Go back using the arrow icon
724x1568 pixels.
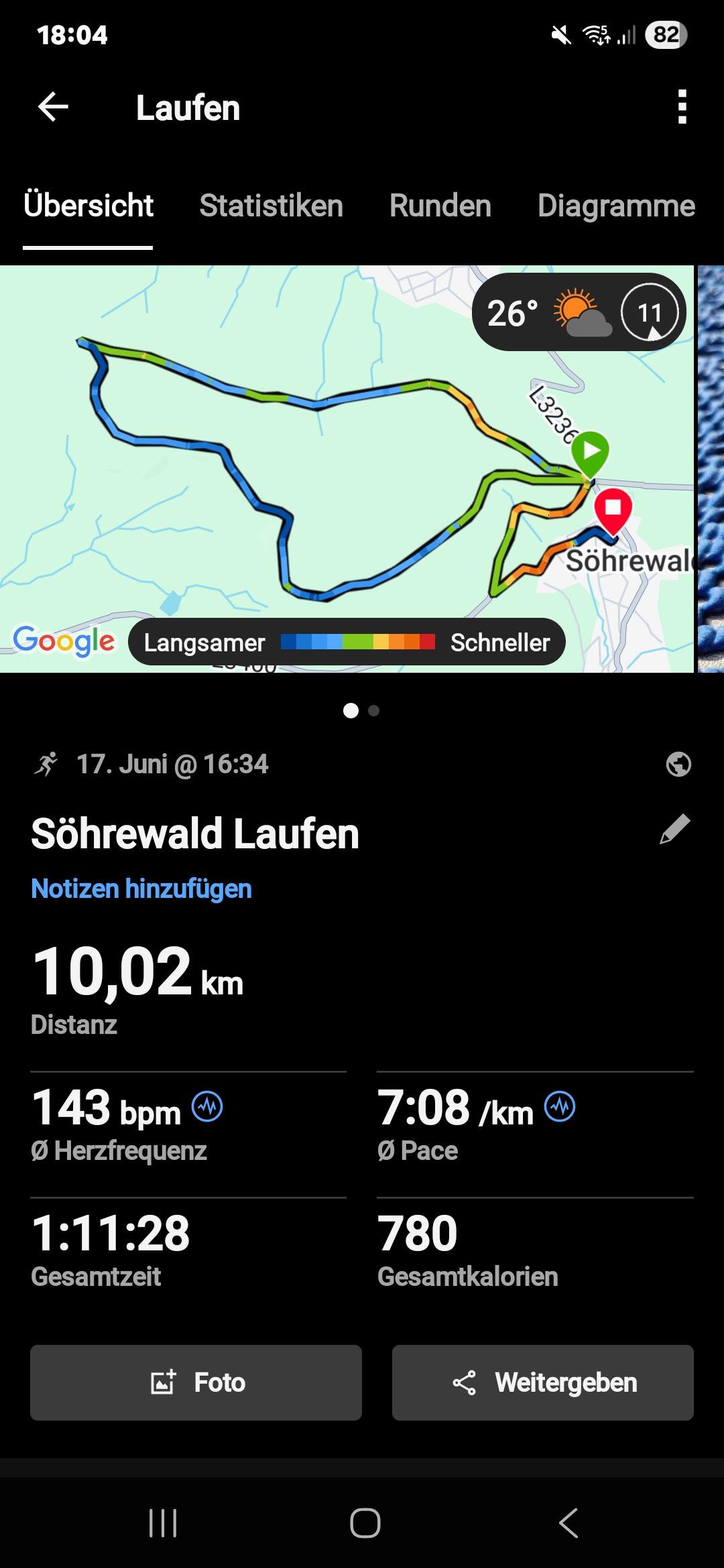(54, 107)
